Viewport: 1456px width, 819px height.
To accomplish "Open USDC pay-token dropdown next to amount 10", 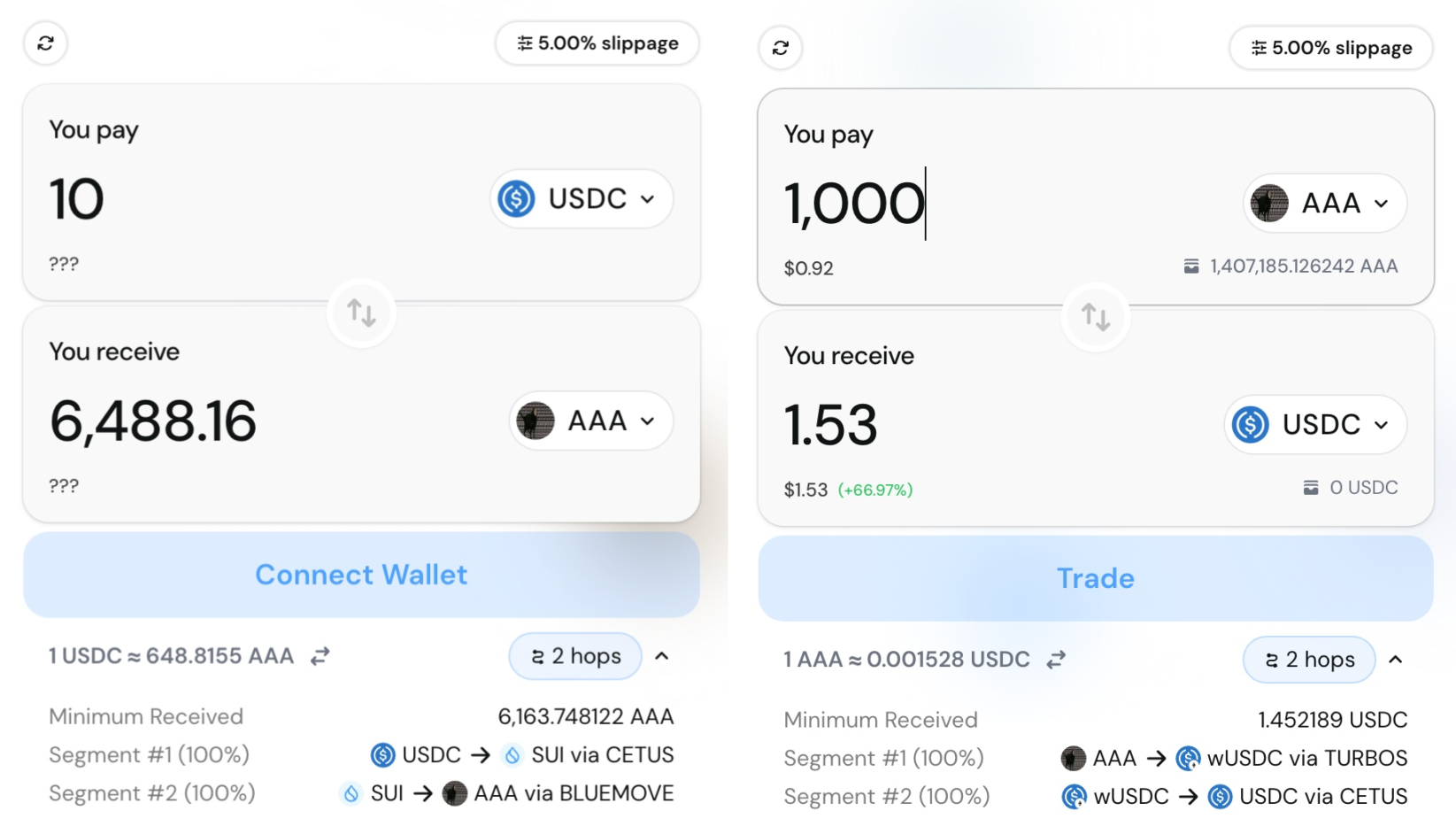I will tap(581, 198).
